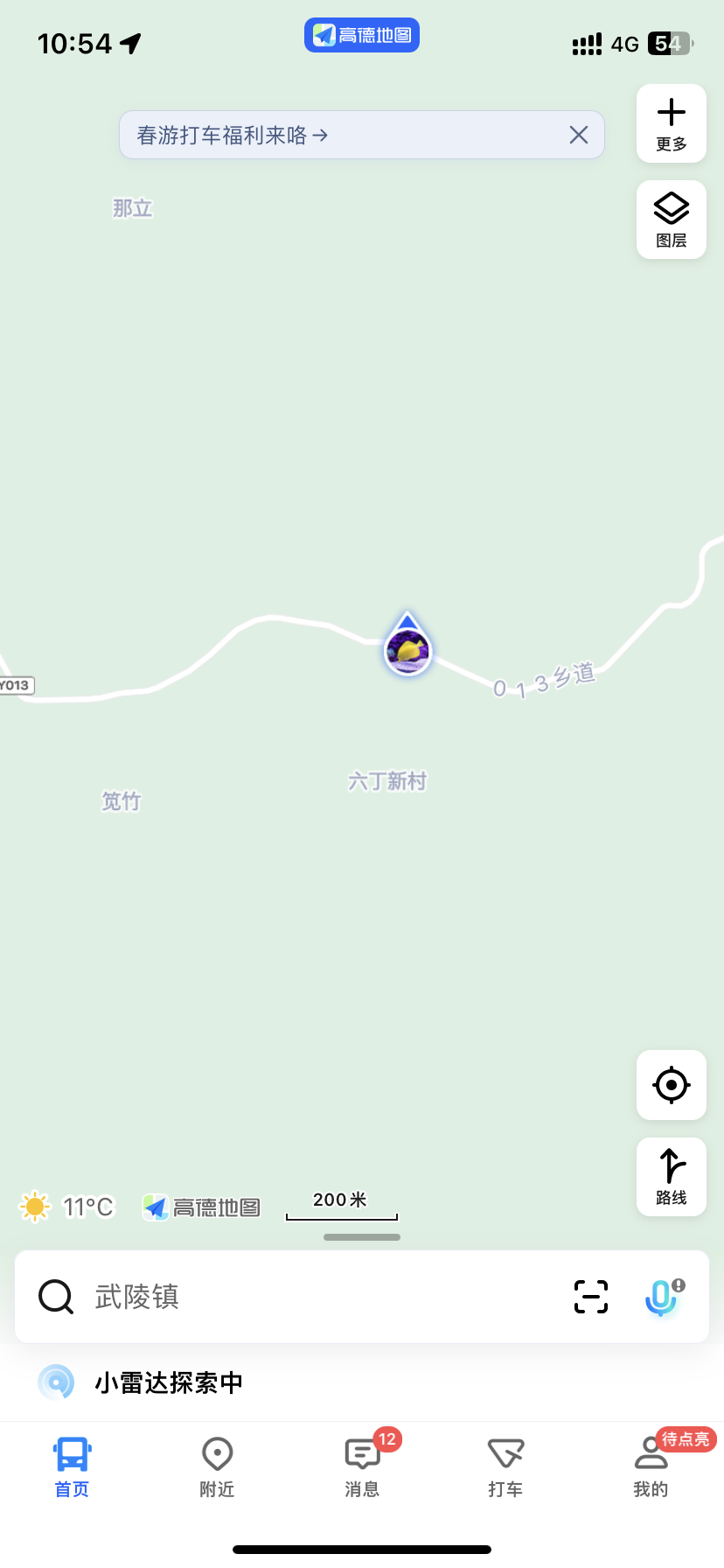Start voice search with the microphone
The width and height of the screenshot is (724, 1568).
click(663, 1297)
